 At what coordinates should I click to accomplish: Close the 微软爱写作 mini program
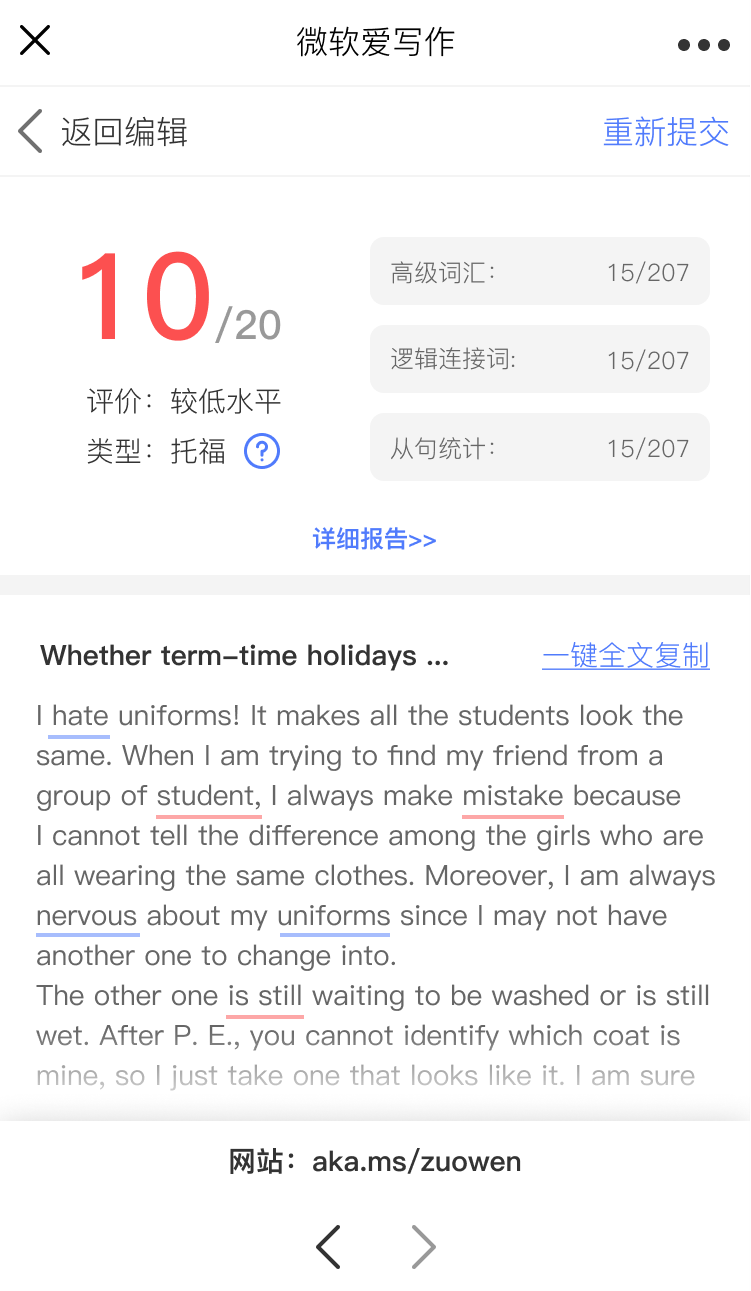(x=35, y=41)
